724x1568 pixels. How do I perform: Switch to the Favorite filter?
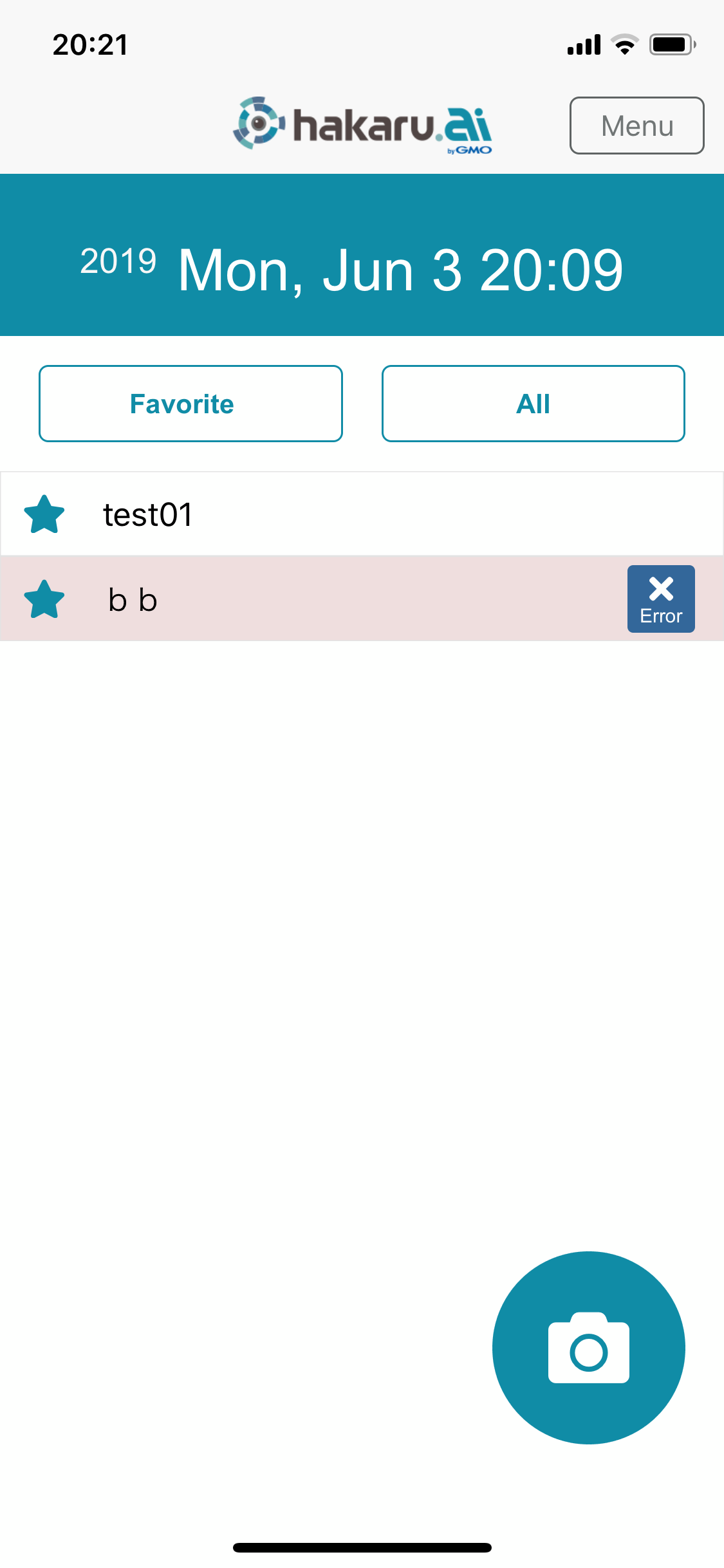pos(190,404)
